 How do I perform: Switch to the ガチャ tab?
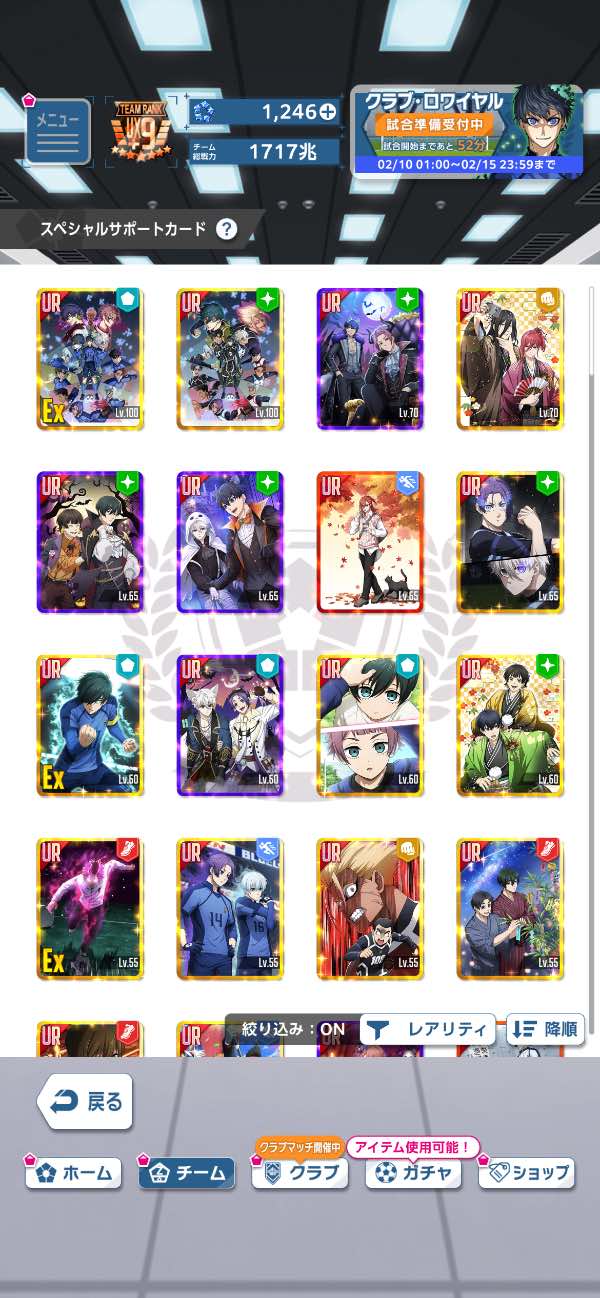coord(413,1173)
